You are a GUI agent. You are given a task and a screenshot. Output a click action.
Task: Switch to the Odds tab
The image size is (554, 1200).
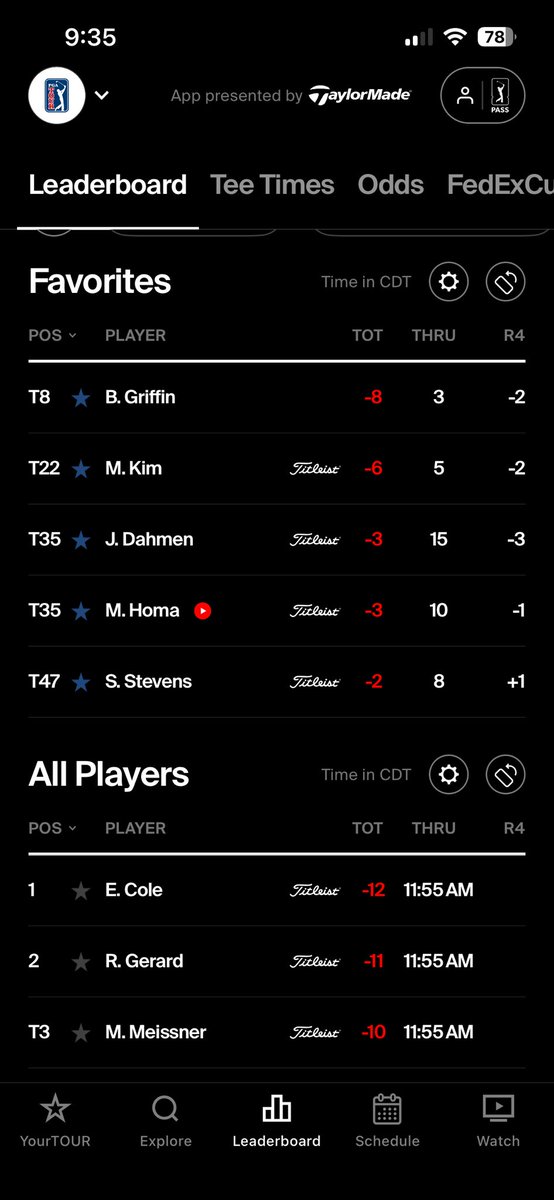click(x=391, y=185)
